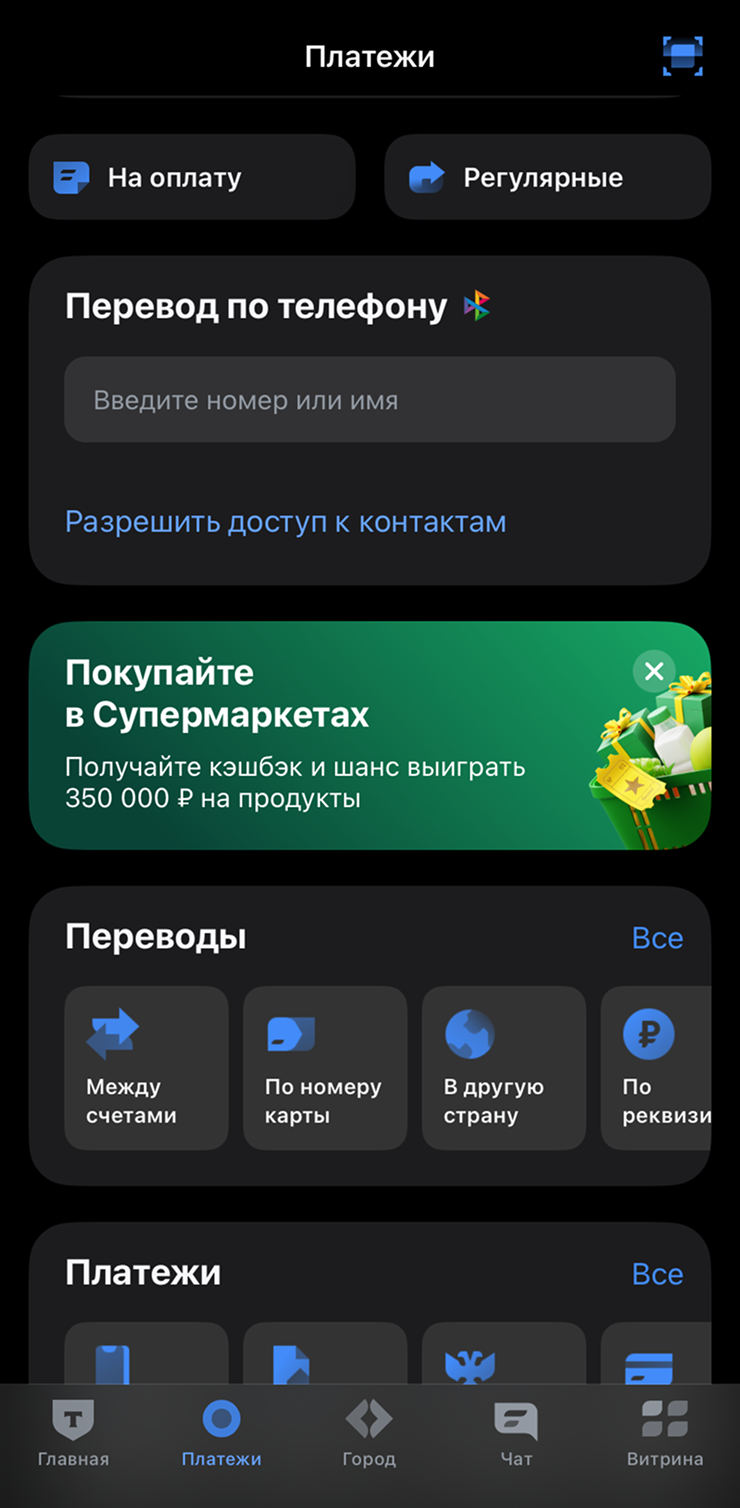Tap the phone number or name field
Viewport: 740px width, 1508px height.
[x=370, y=400]
